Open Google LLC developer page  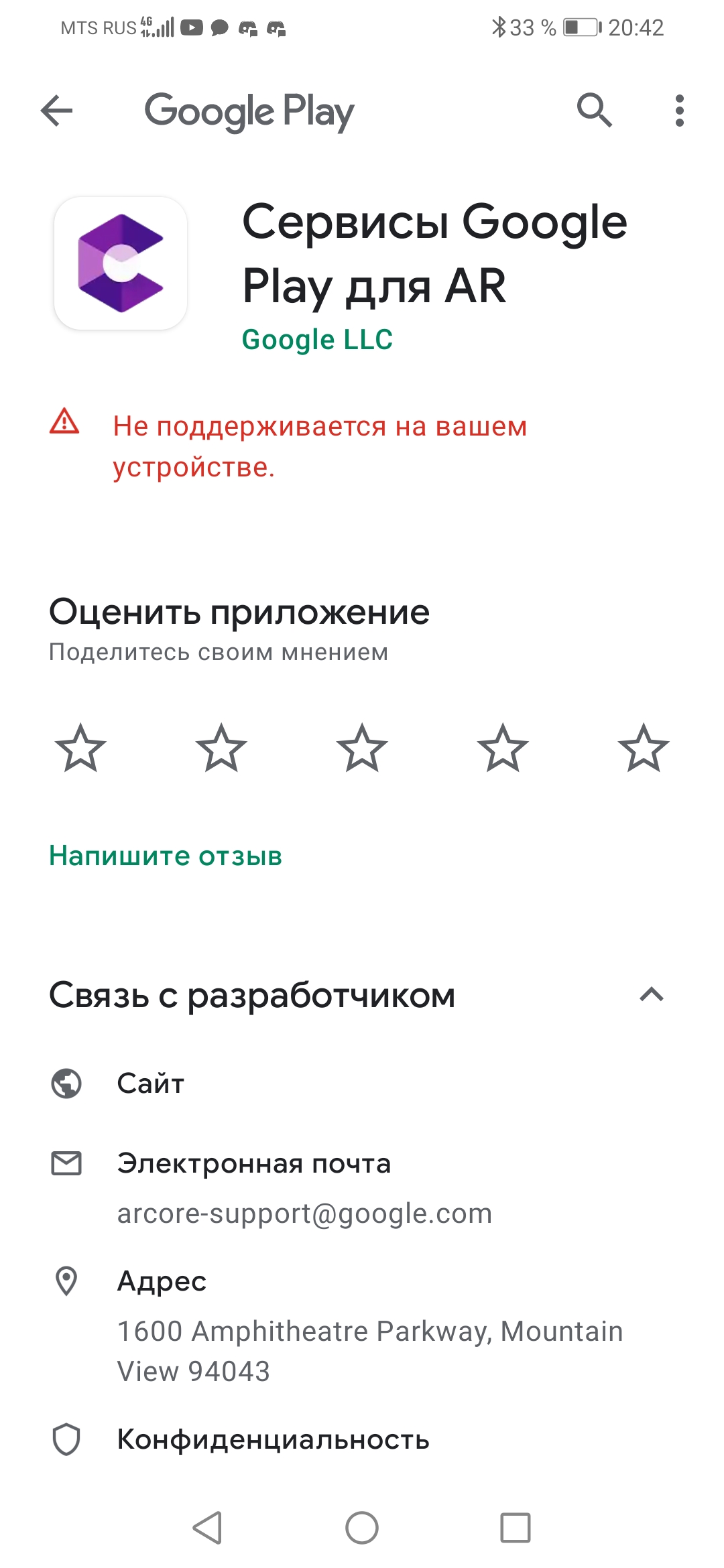pos(317,340)
